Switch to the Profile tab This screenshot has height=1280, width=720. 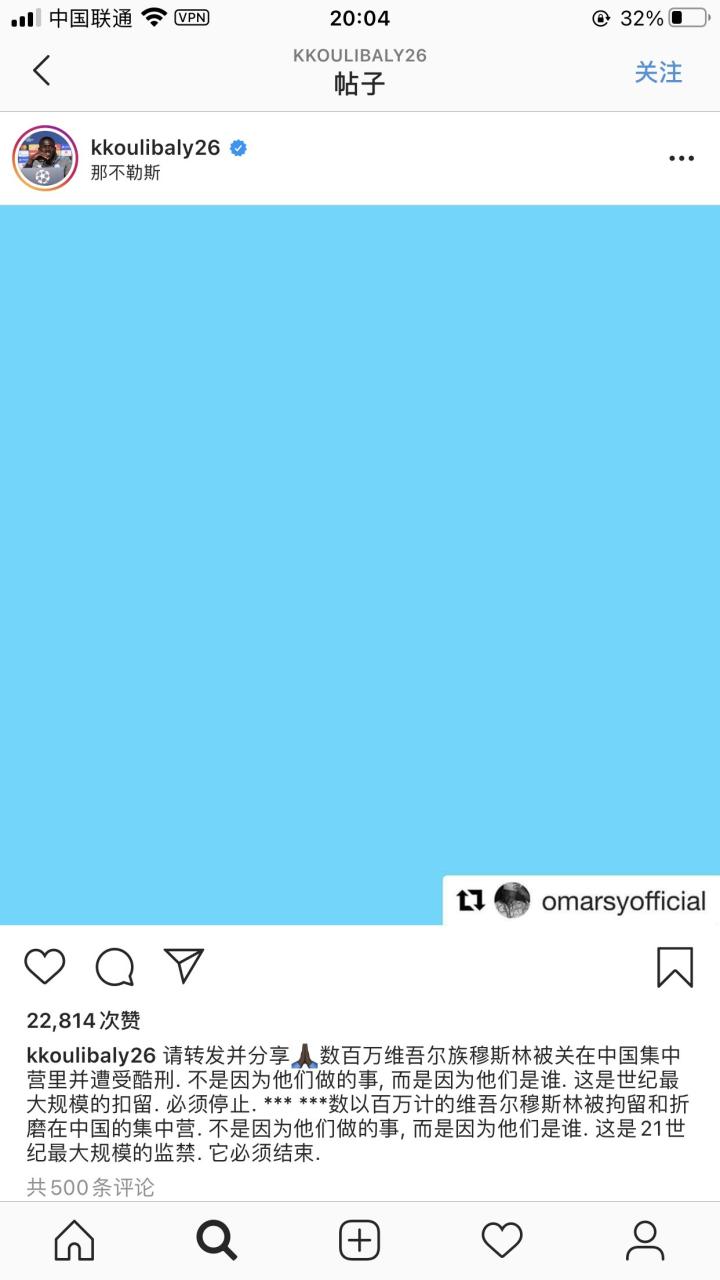[x=645, y=1241]
